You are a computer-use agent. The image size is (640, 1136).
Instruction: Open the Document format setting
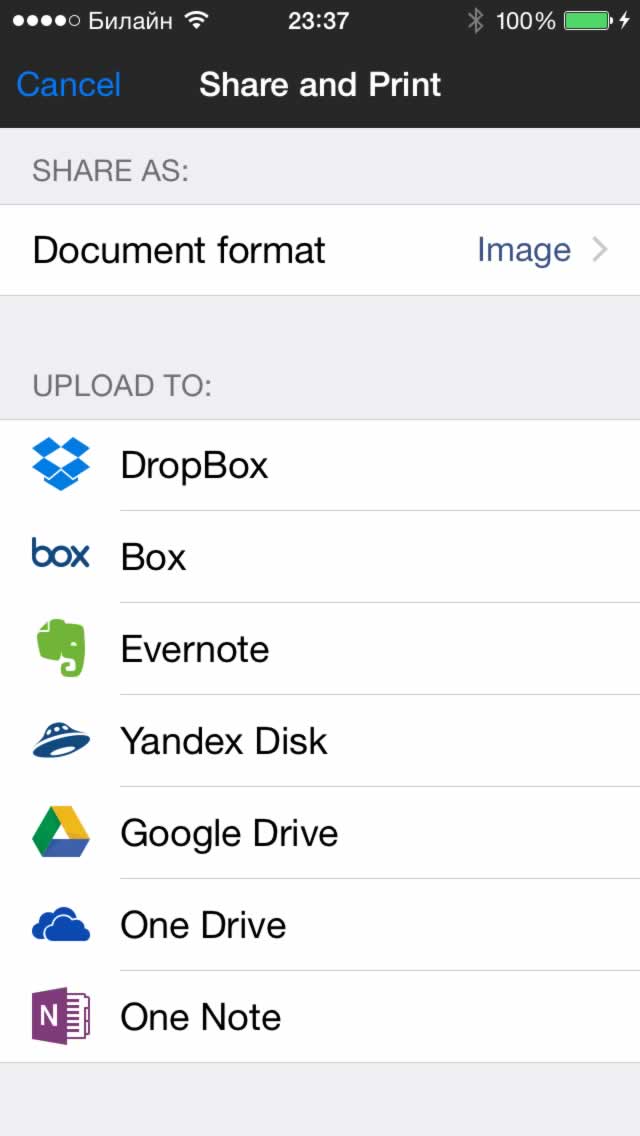point(320,250)
